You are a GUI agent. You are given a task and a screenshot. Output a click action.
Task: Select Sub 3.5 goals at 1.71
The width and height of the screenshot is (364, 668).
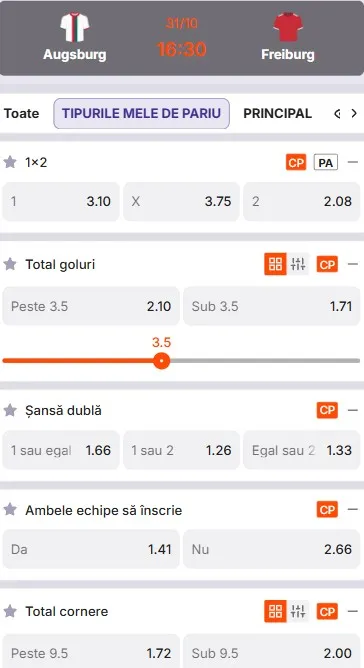(x=272, y=306)
